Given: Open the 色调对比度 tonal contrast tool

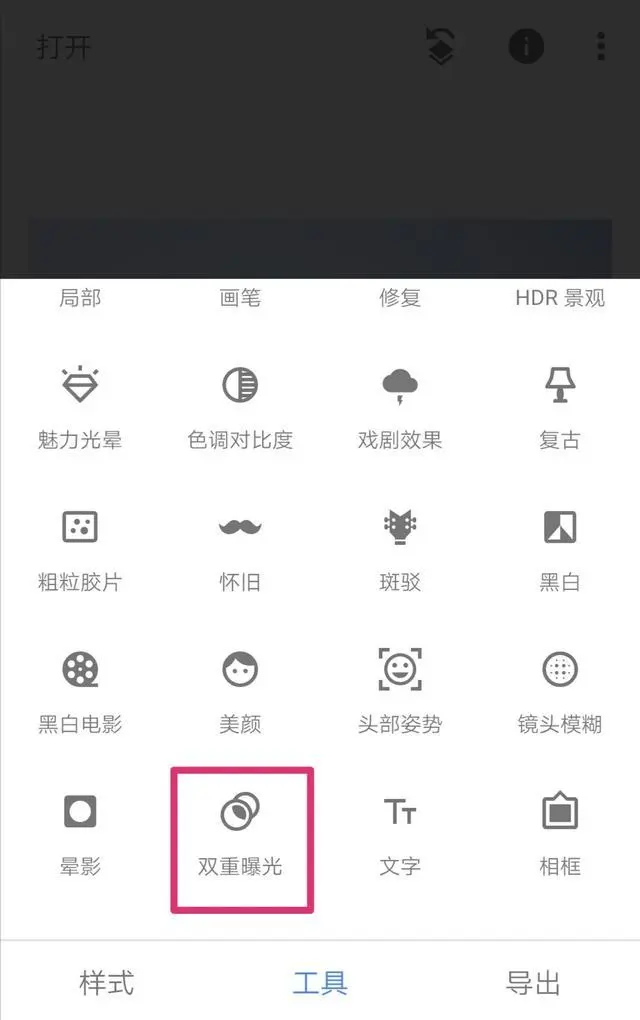Looking at the screenshot, I should (x=240, y=406).
